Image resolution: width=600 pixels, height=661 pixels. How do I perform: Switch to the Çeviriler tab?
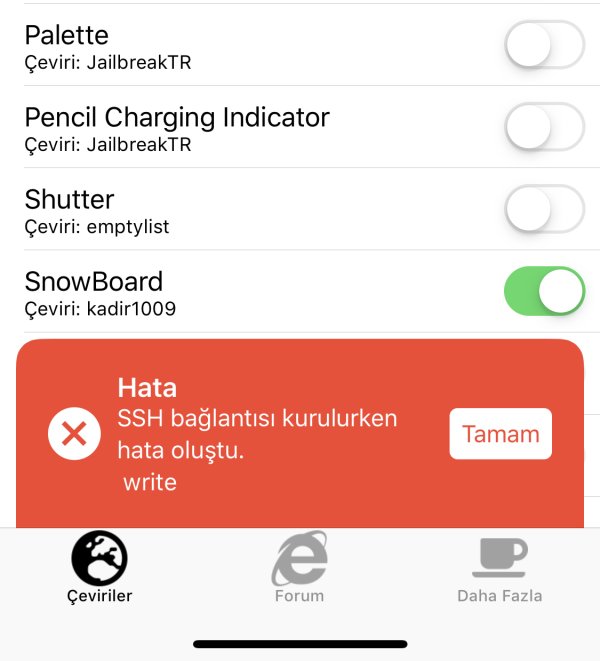(x=100, y=568)
